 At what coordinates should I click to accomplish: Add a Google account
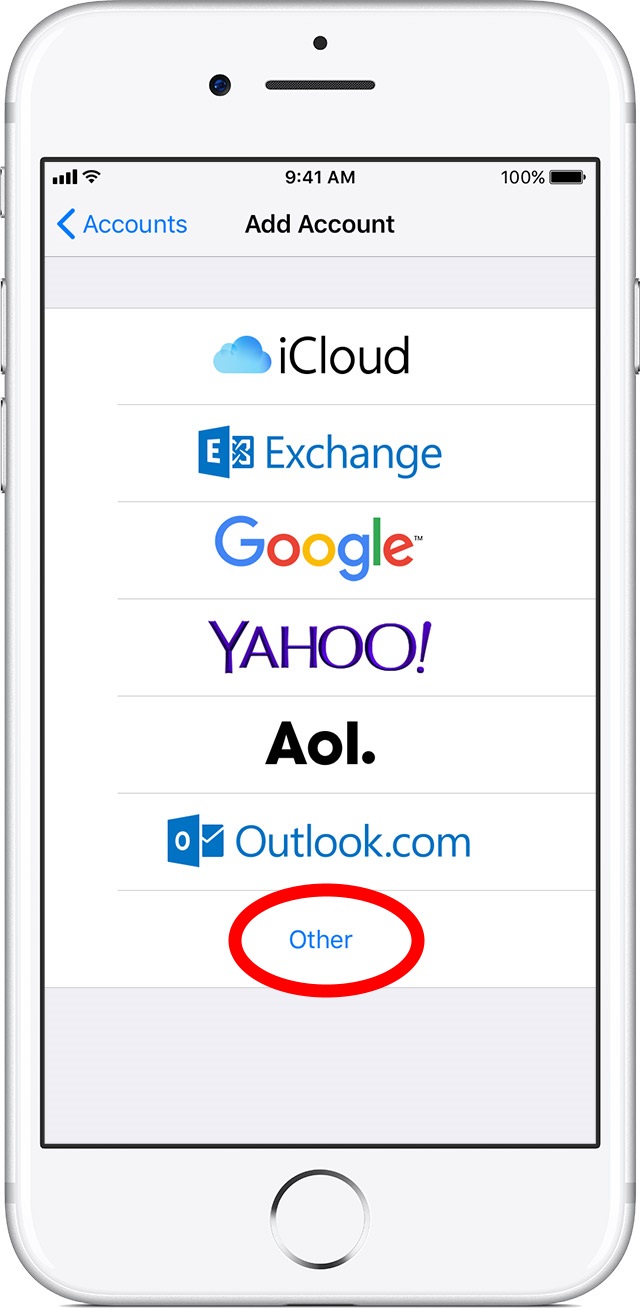click(x=320, y=550)
